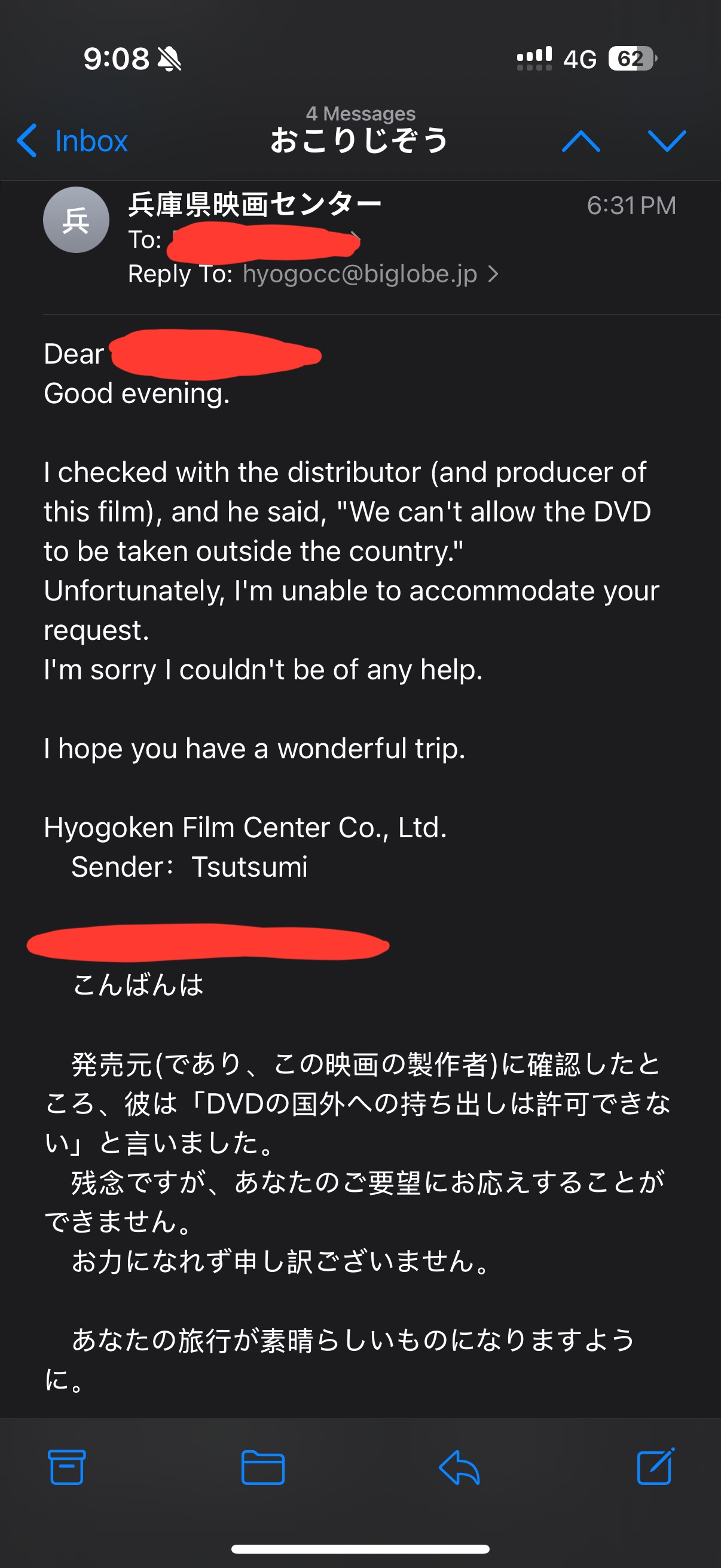721x1568 pixels.
Task: Move this message to a folder
Action: point(263,1468)
